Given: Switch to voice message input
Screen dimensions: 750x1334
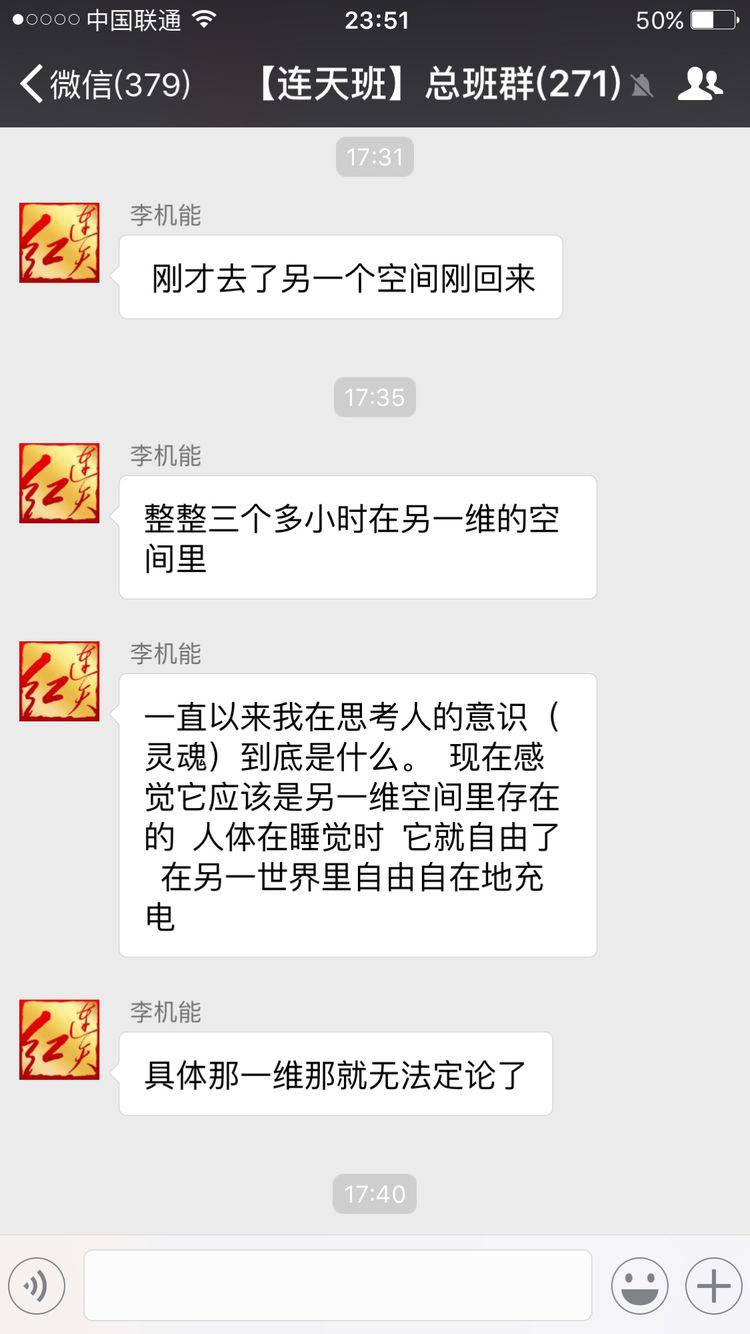Looking at the screenshot, I should point(37,1286).
